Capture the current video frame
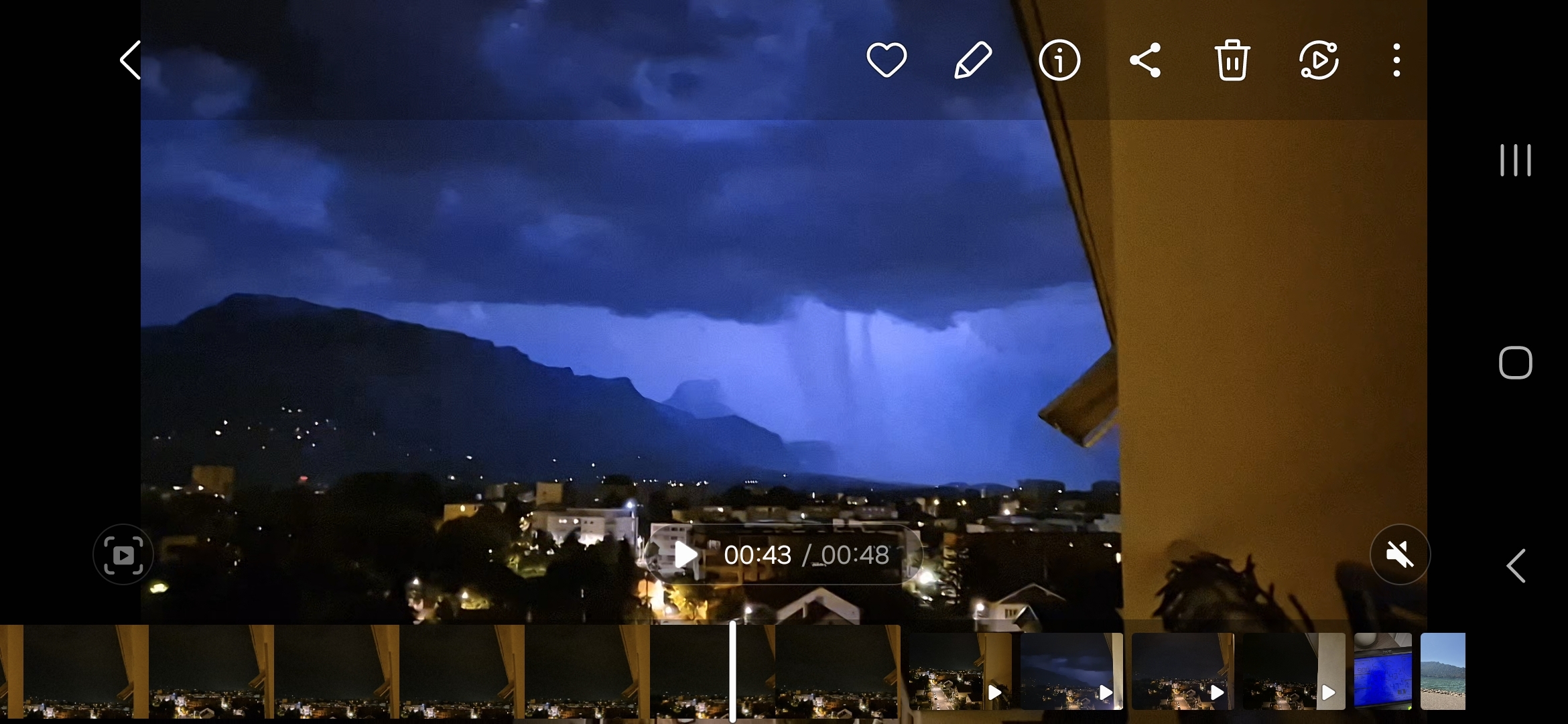The width and height of the screenshot is (1568, 724). [123, 555]
